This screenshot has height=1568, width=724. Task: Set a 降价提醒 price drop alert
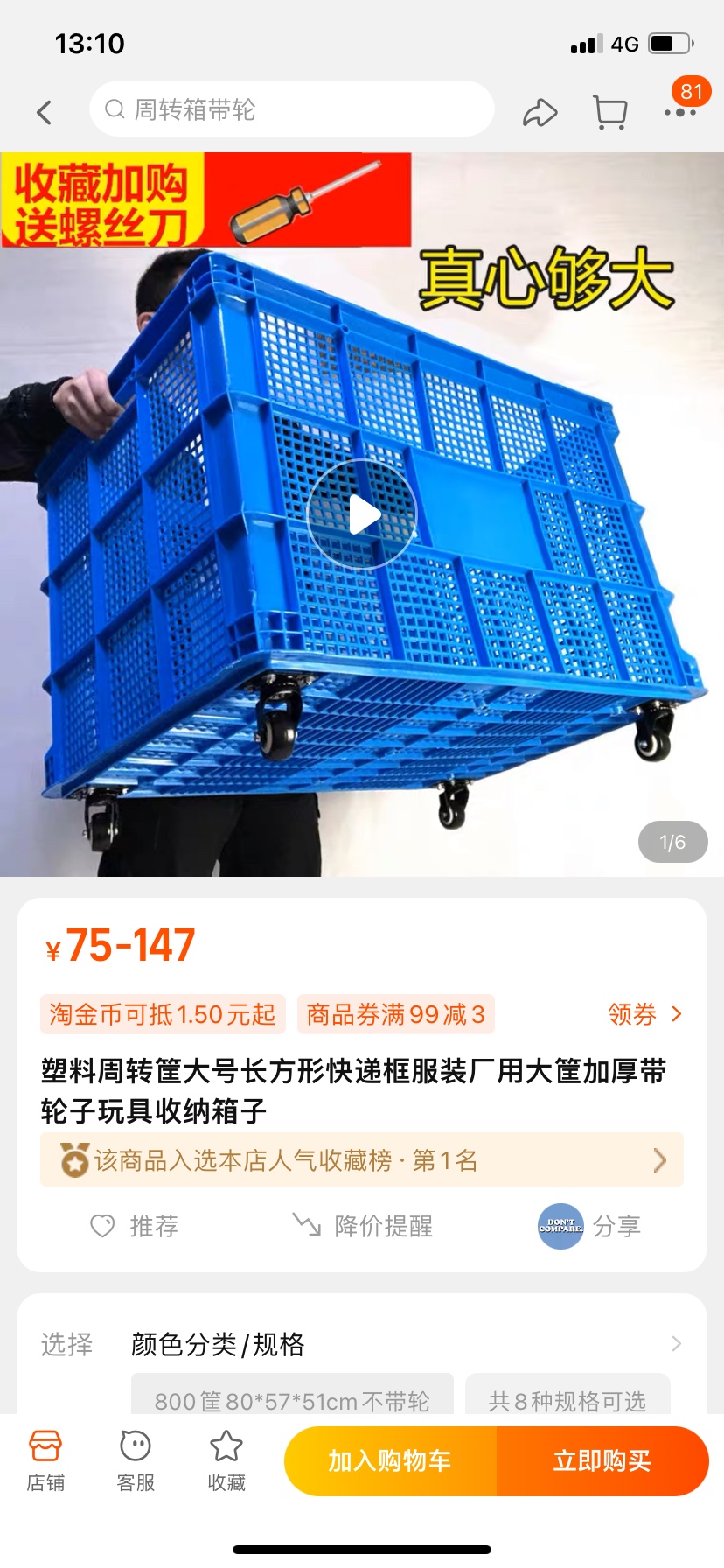pyautogui.click(x=363, y=1226)
